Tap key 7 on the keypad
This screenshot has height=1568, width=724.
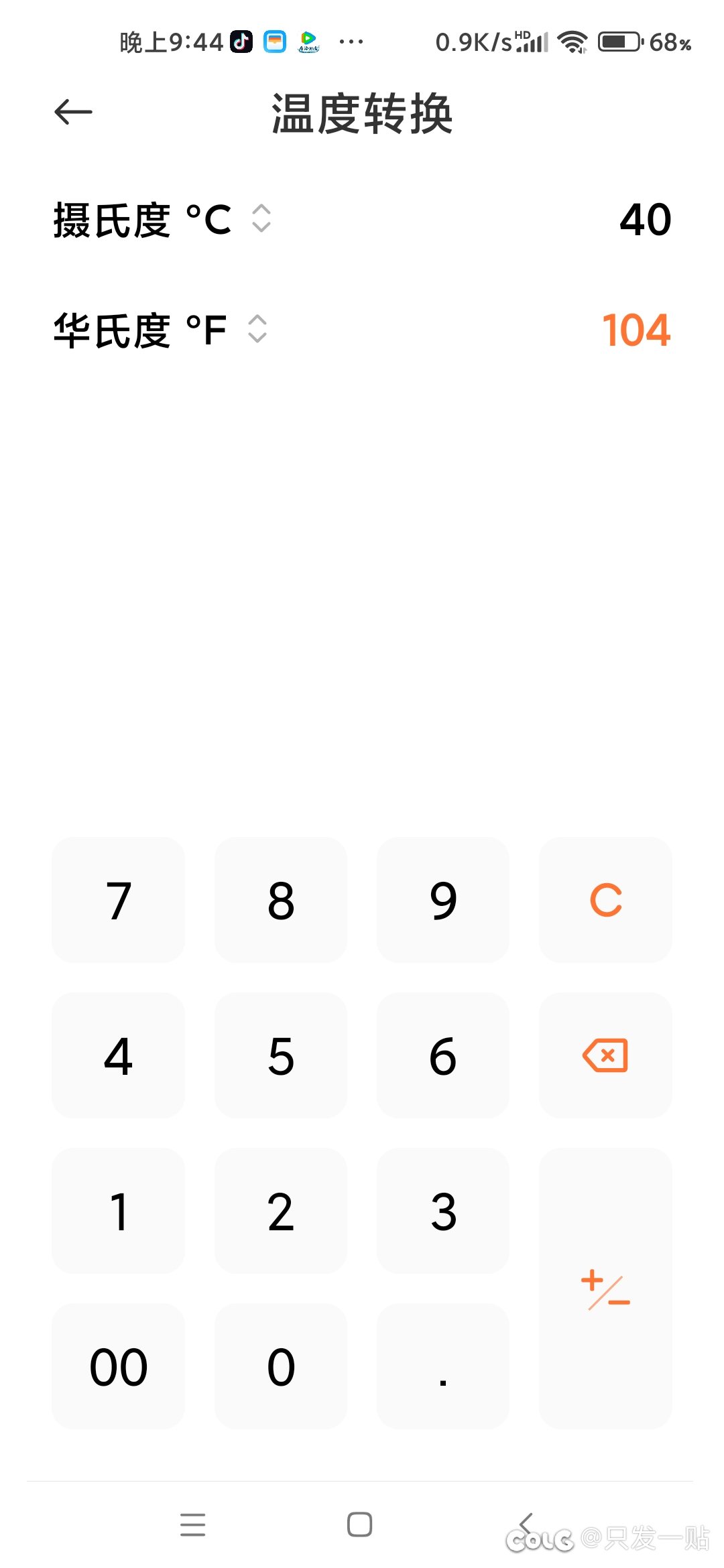point(119,900)
